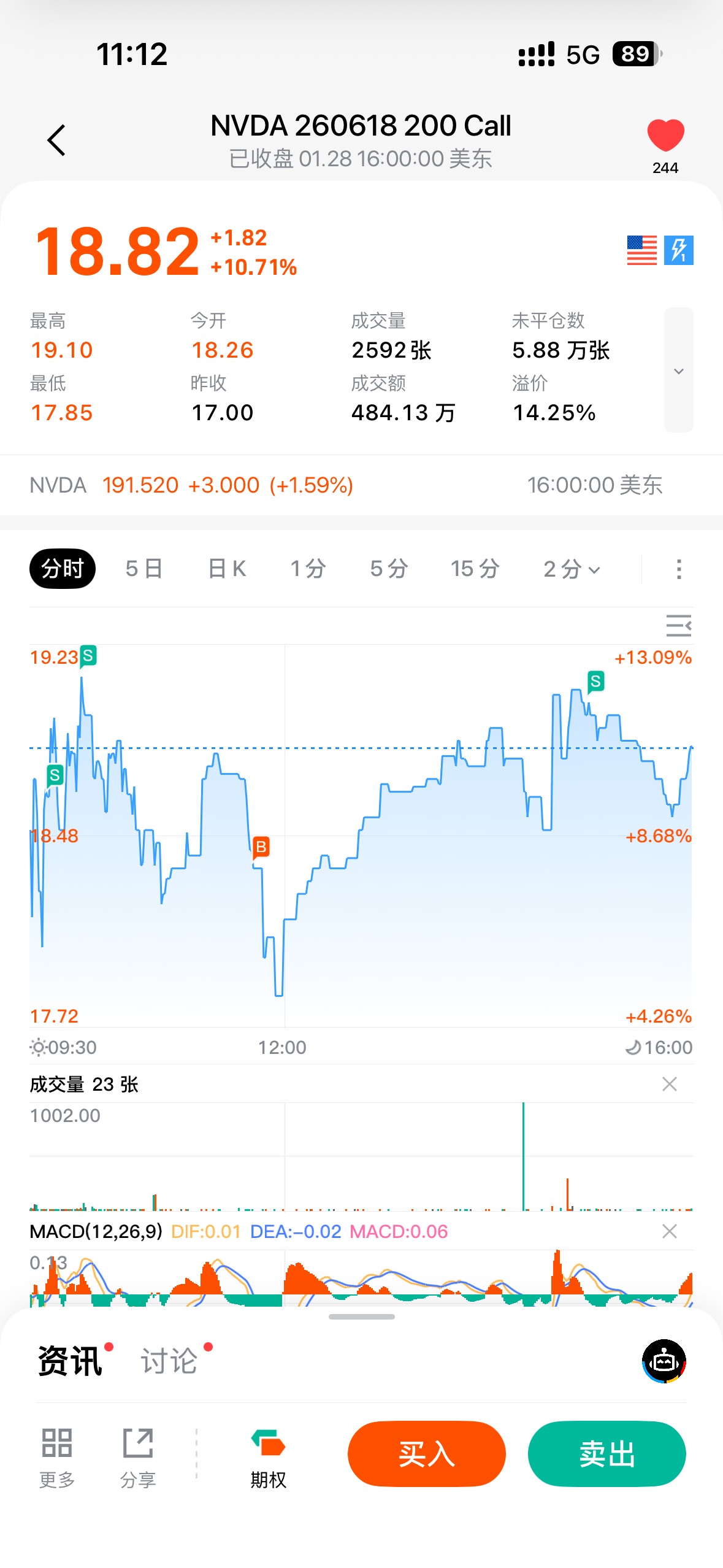The image size is (723, 1568).
Task: Close the MACD indicator panel
Action: tap(669, 1231)
